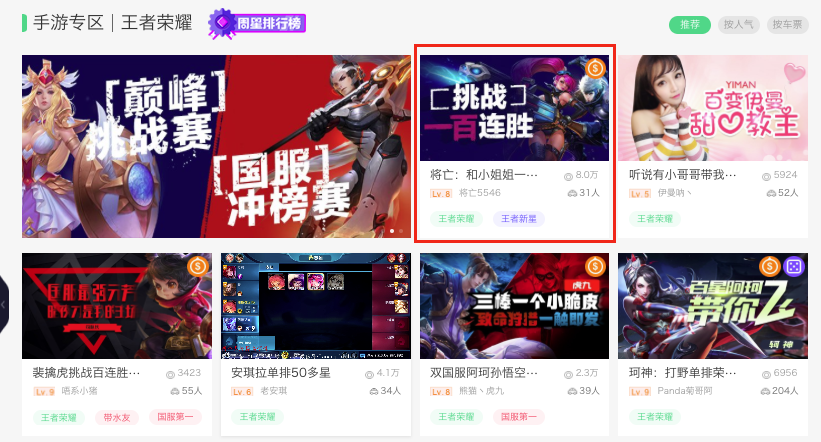Tap 国服第一 tag under 熊猫丶虎九
The width and height of the screenshot is (821, 442).
pyautogui.click(x=520, y=417)
